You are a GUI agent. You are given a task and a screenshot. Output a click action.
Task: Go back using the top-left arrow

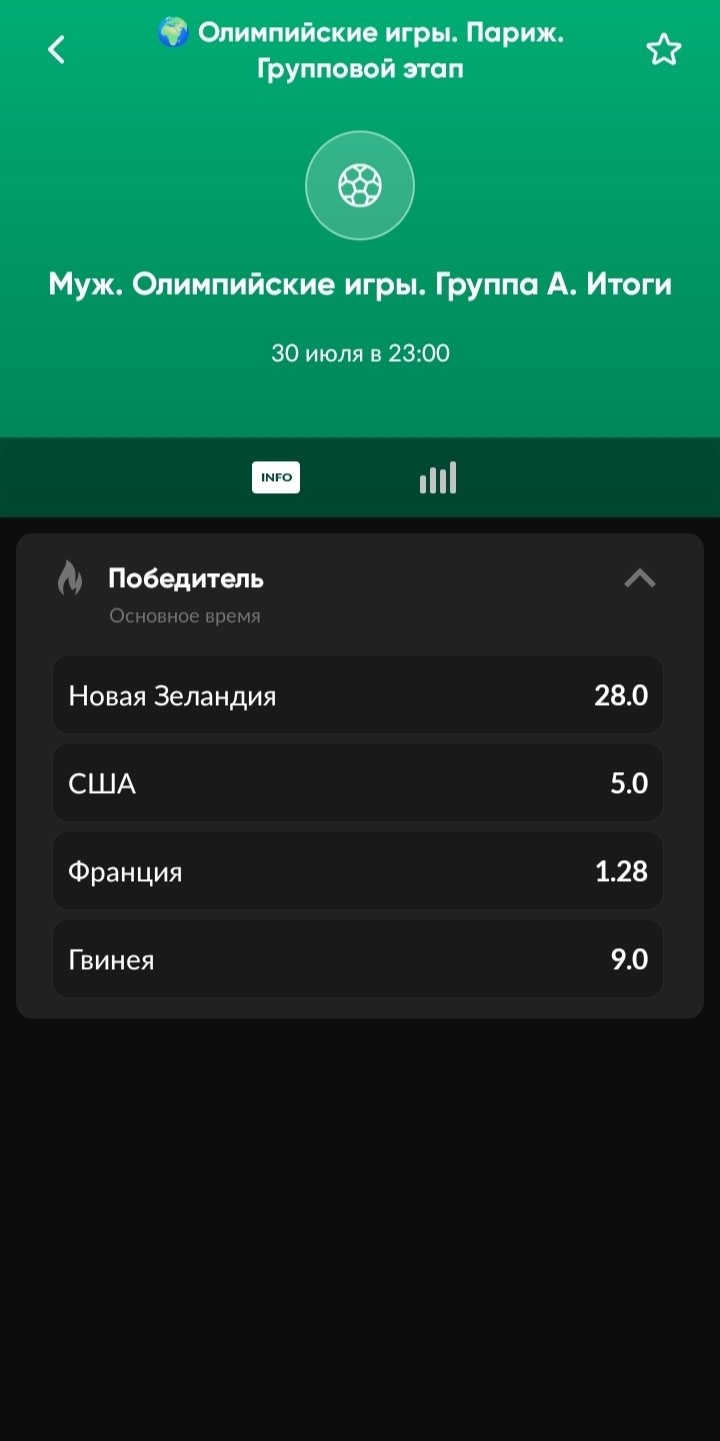(57, 50)
